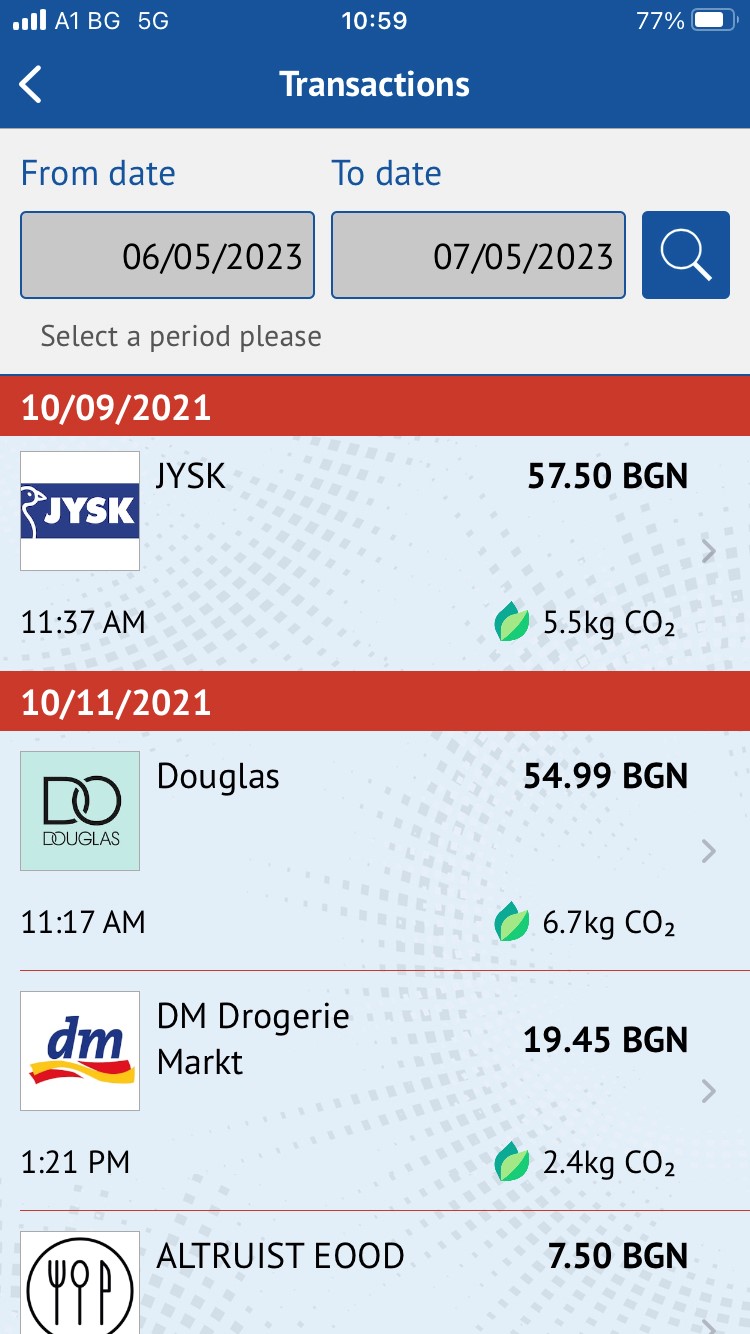Open the DM Drogerie Markt transaction
This screenshot has width=750, height=1334.
(375, 1091)
